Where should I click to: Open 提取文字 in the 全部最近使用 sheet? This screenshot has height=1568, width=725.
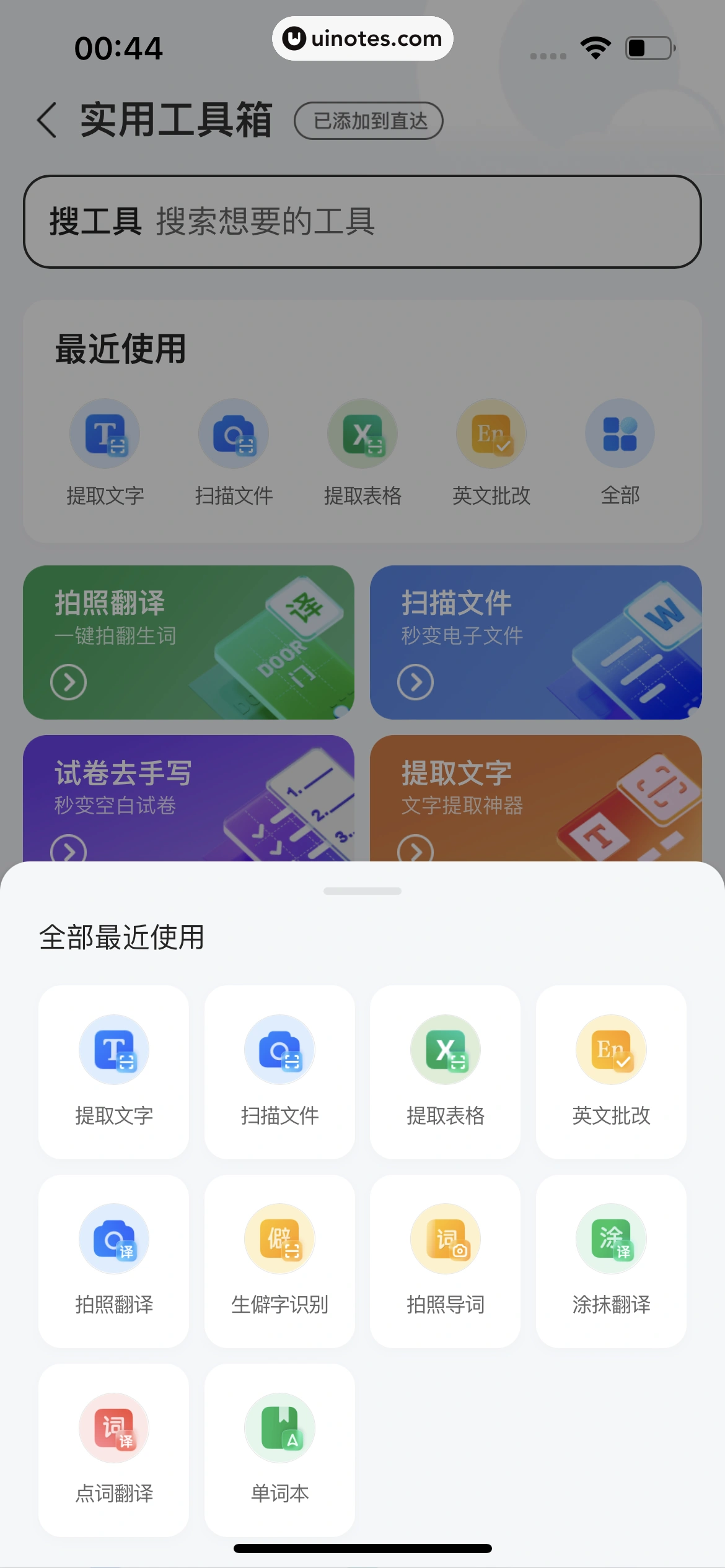[x=113, y=1071]
